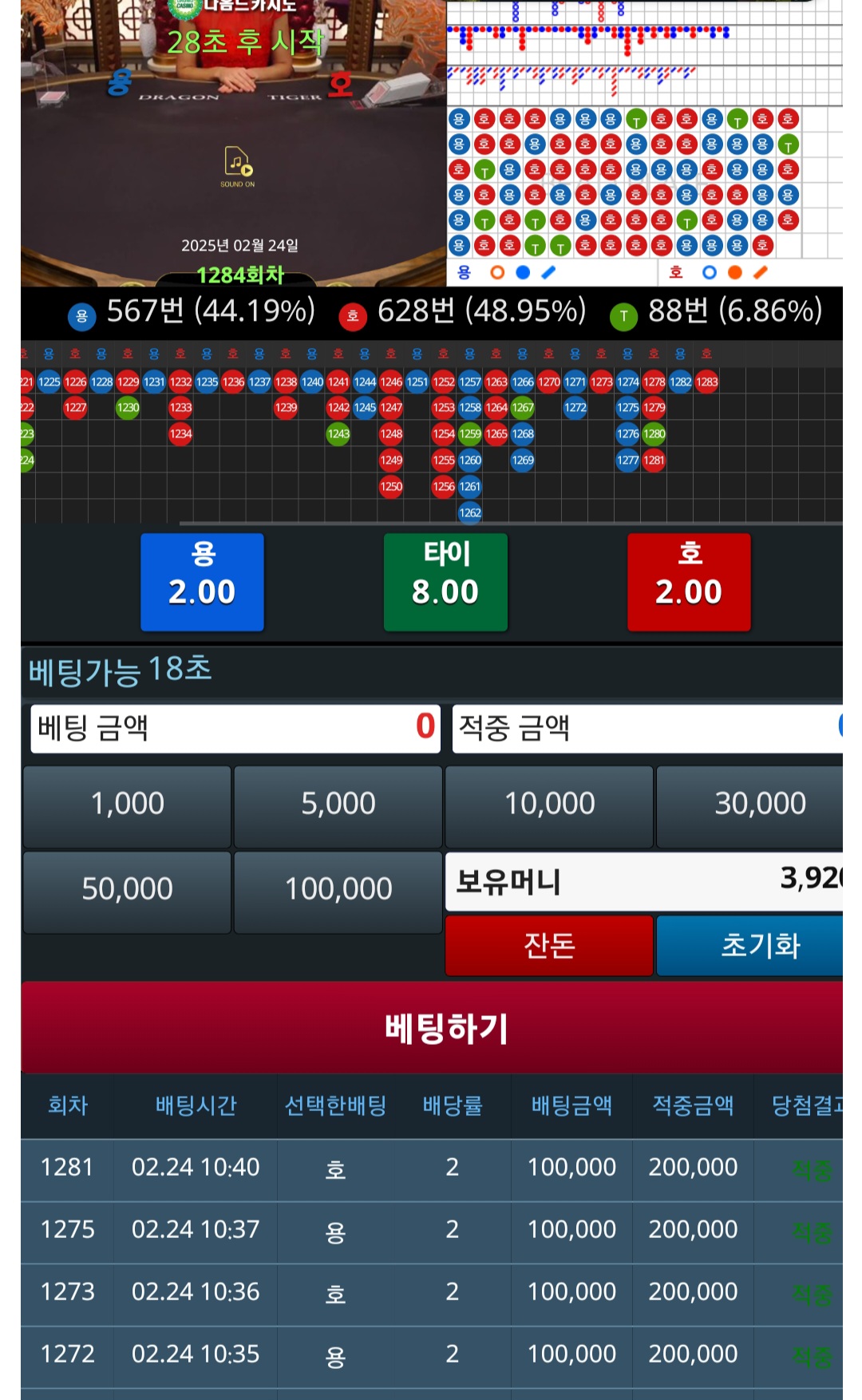862x1400 pixels.
Task: Tap the 베팅 금액 input field
Action: click(235, 728)
